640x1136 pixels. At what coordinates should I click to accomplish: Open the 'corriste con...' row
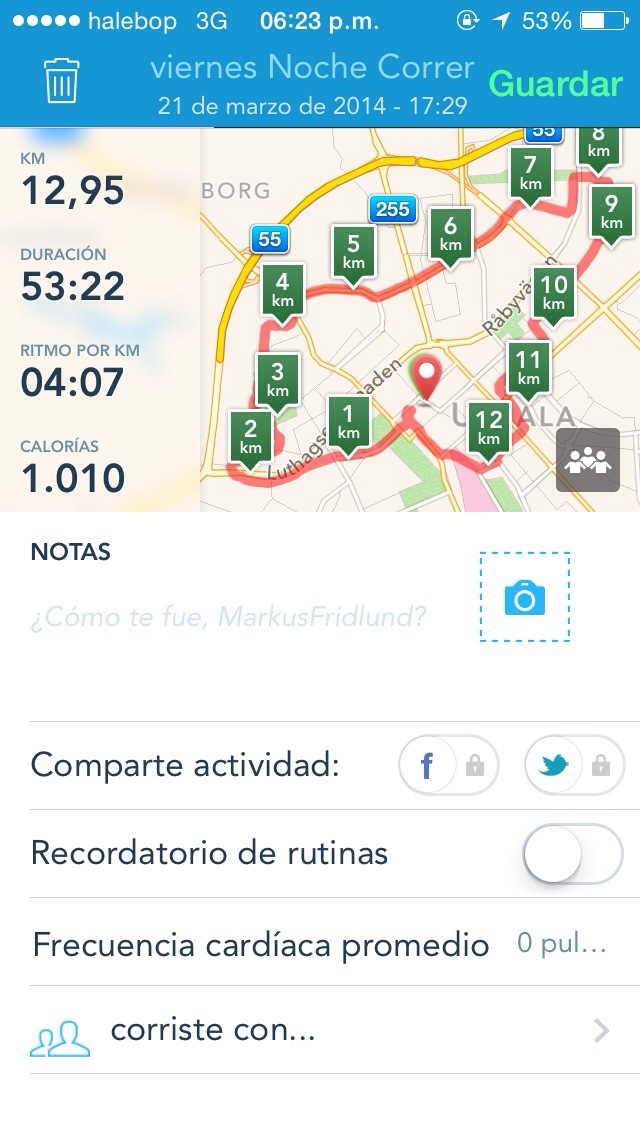(x=320, y=1031)
